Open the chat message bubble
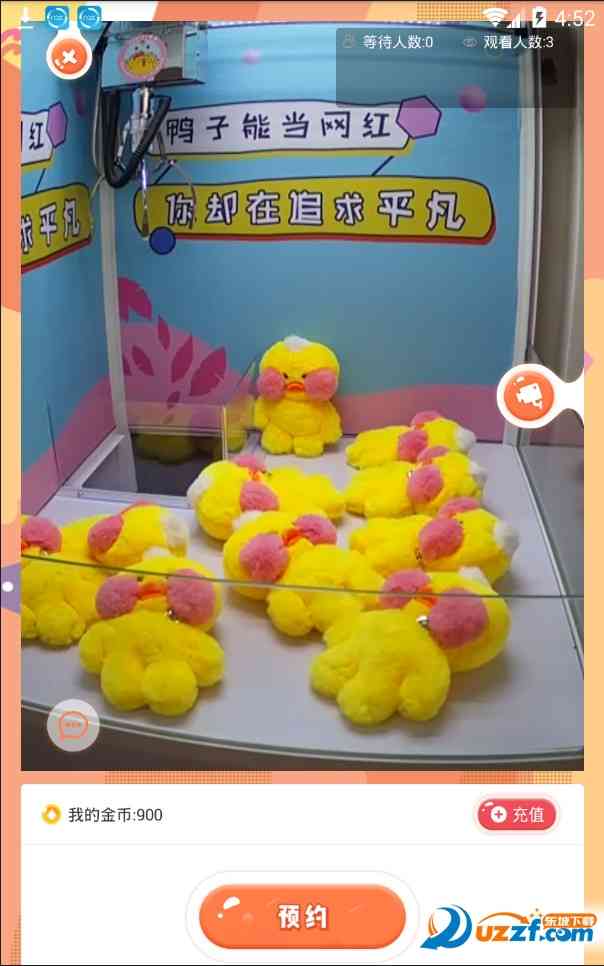 tap(73, 725)
